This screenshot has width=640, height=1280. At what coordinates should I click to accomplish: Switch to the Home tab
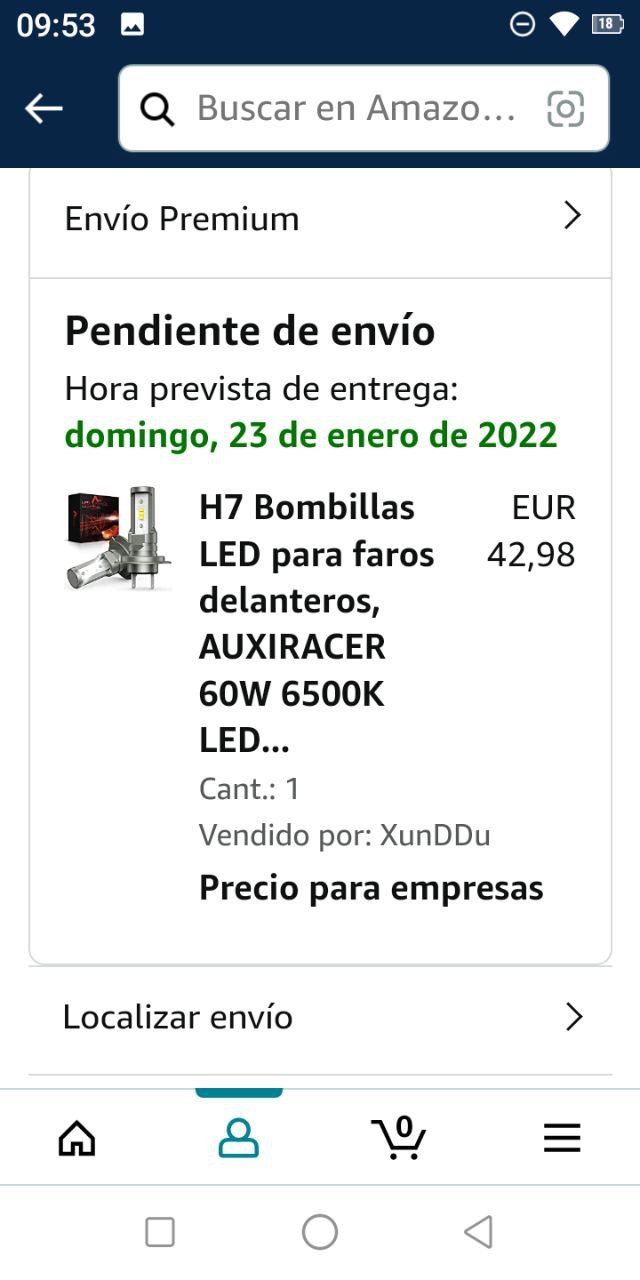click(77, 1137)
